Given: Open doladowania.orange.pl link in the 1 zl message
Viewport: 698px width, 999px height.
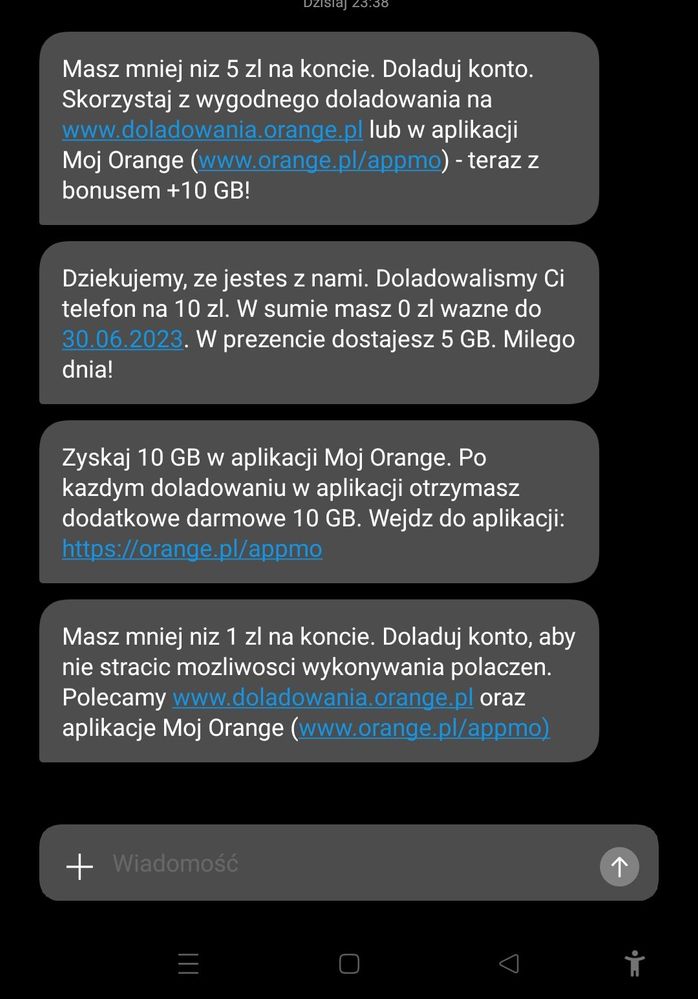Looking at the screenshot, I should click(322, 697).
